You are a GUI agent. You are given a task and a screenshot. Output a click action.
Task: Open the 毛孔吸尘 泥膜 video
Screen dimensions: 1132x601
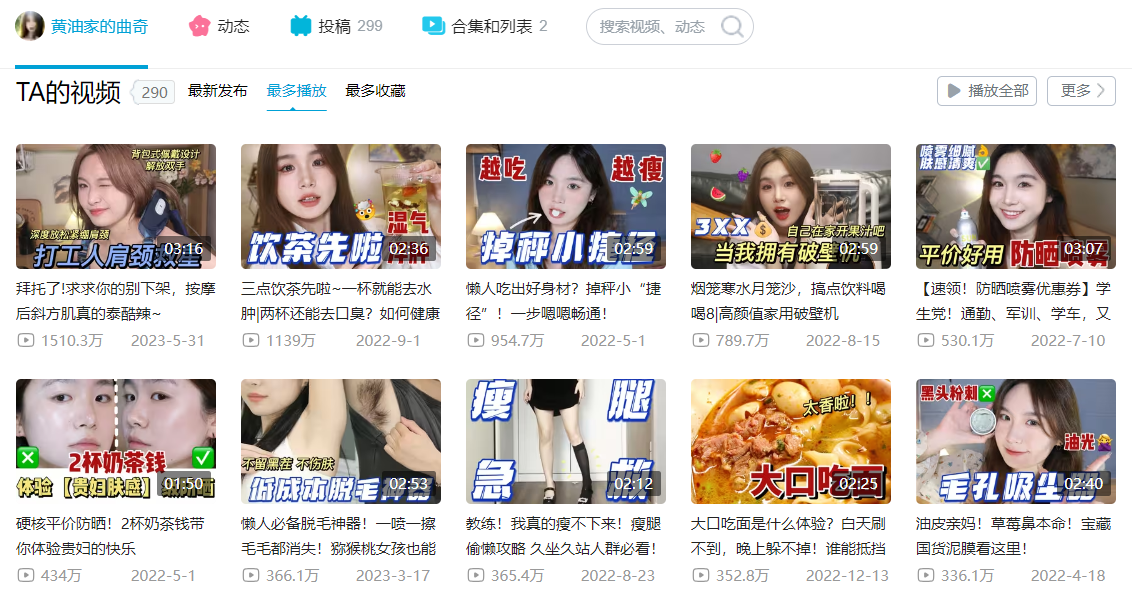1016,441
